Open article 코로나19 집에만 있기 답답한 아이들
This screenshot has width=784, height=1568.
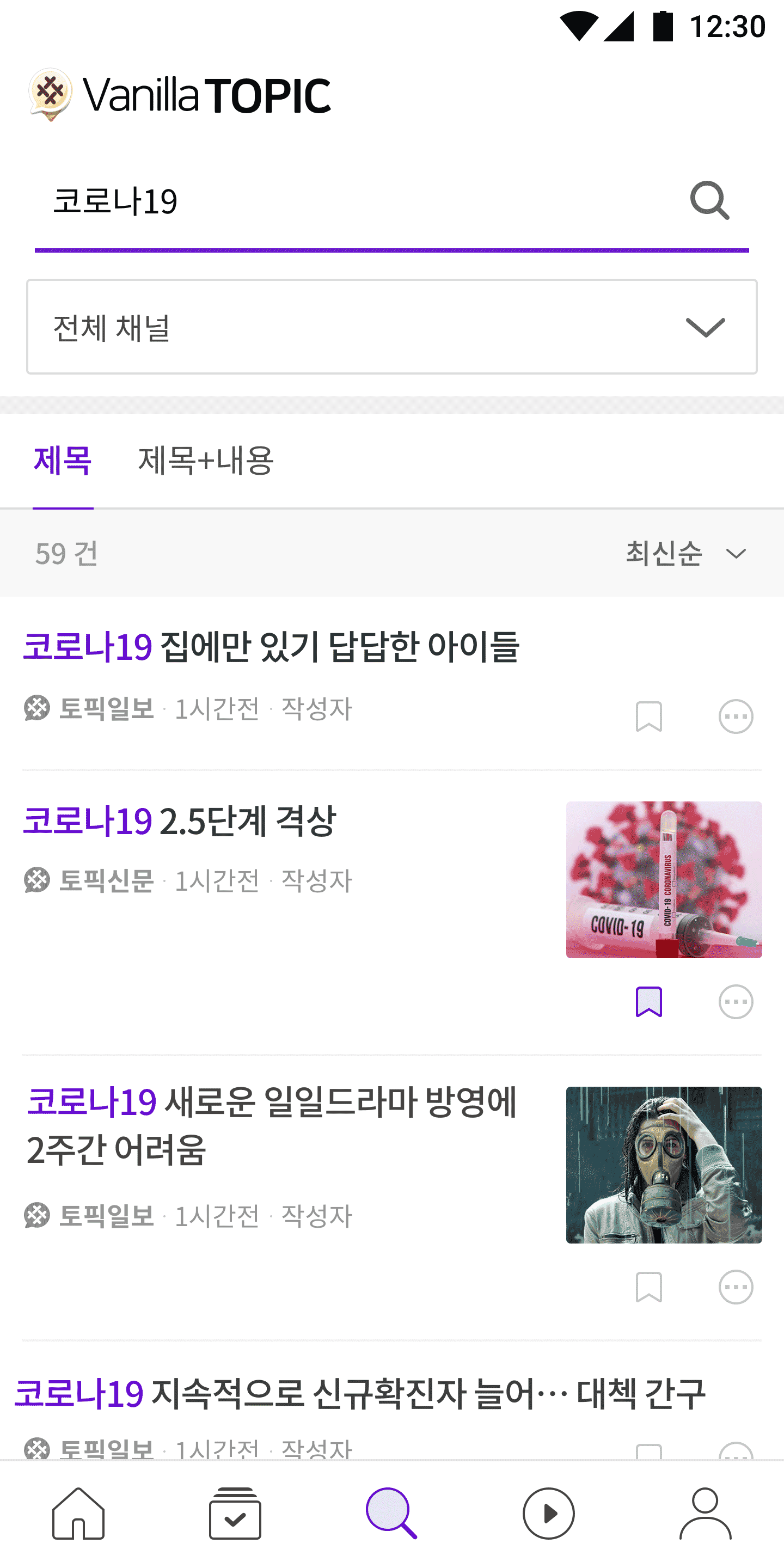272,646
